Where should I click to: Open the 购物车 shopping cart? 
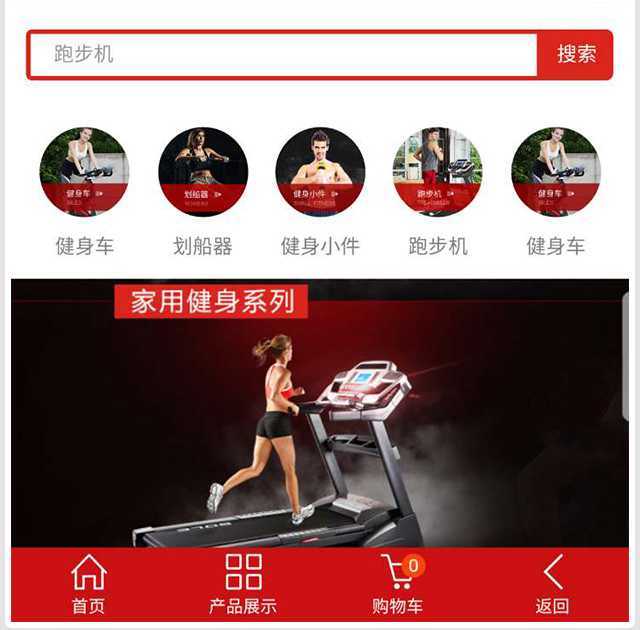click(x=398, y=584)
